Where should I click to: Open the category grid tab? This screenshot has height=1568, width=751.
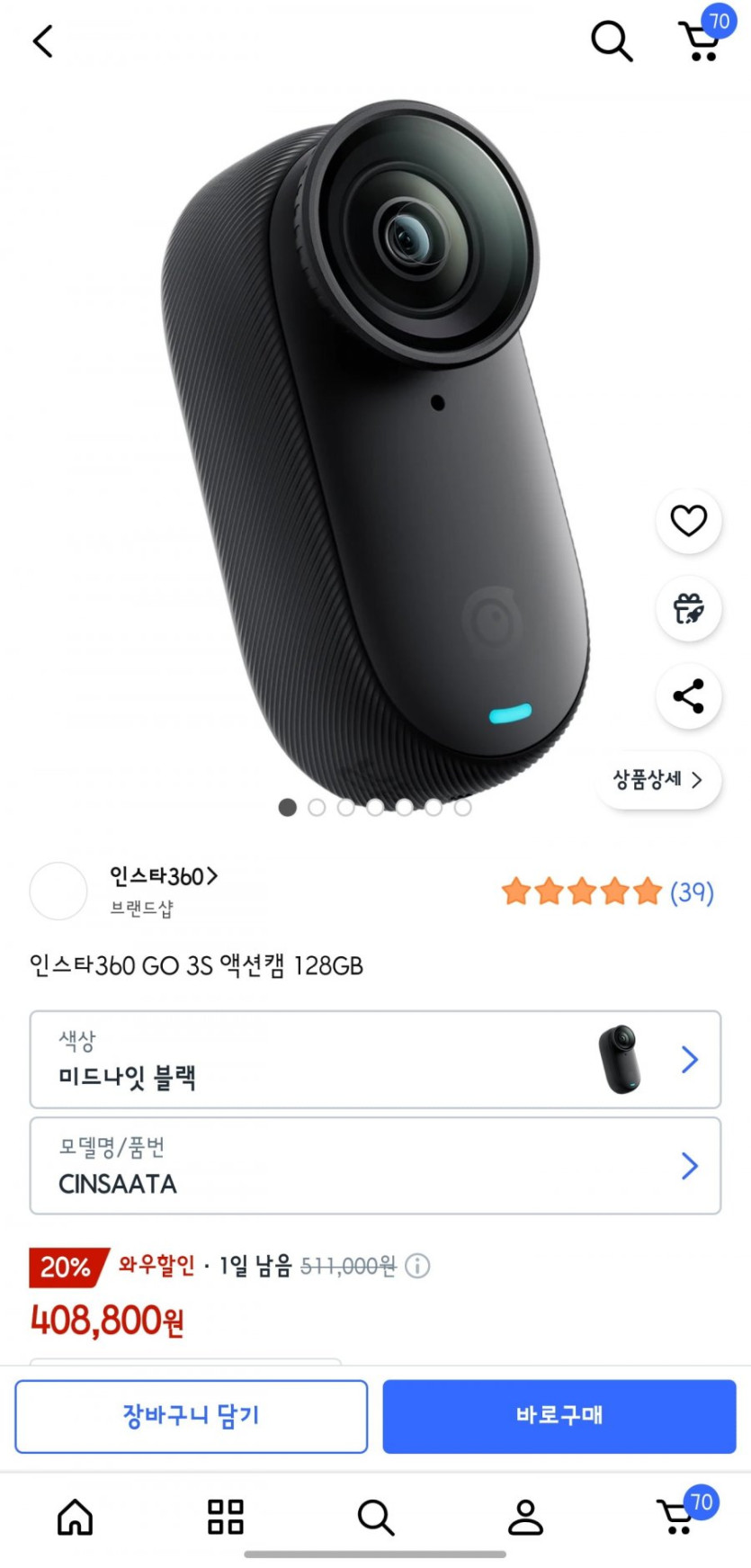226,1518
